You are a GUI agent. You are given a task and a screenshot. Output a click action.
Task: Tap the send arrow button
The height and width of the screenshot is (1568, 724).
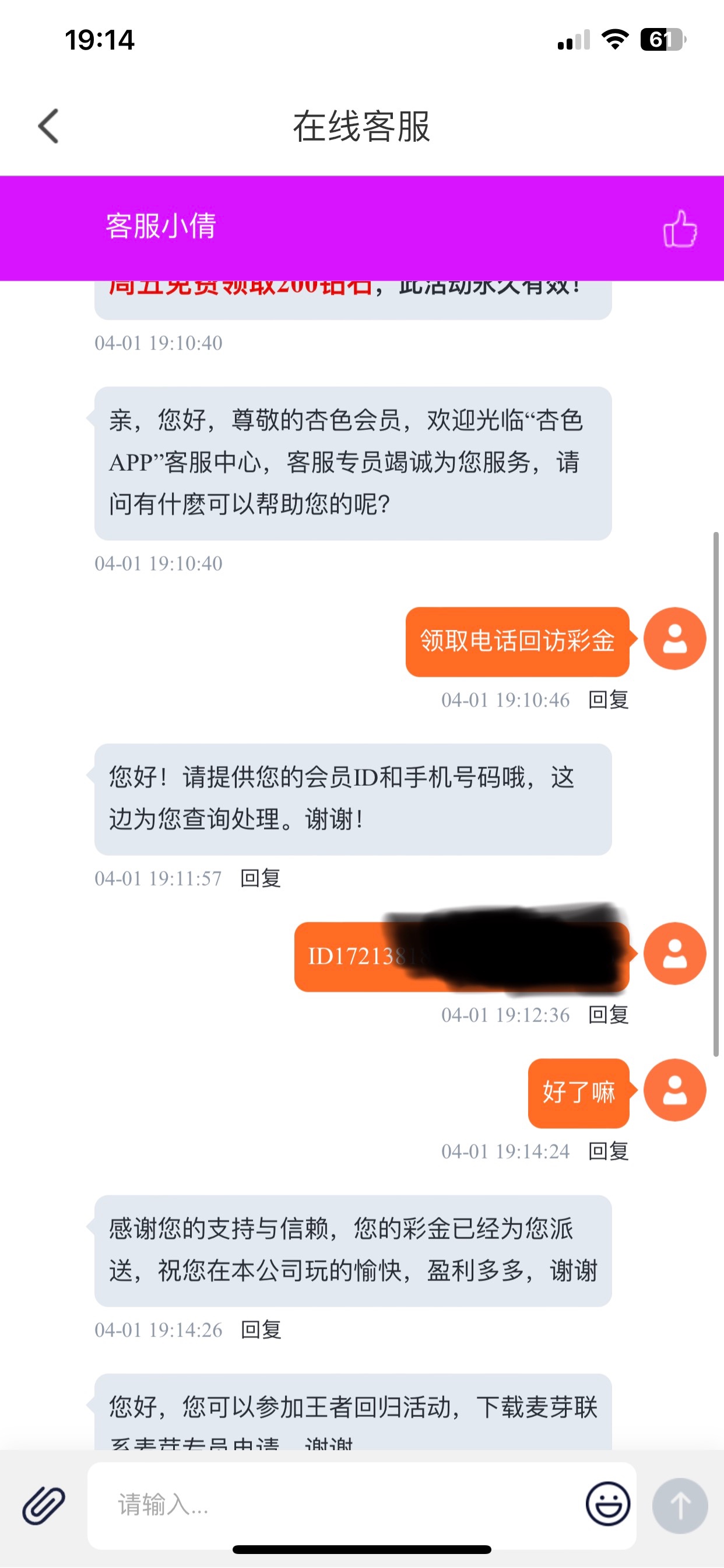(680, 1504)
